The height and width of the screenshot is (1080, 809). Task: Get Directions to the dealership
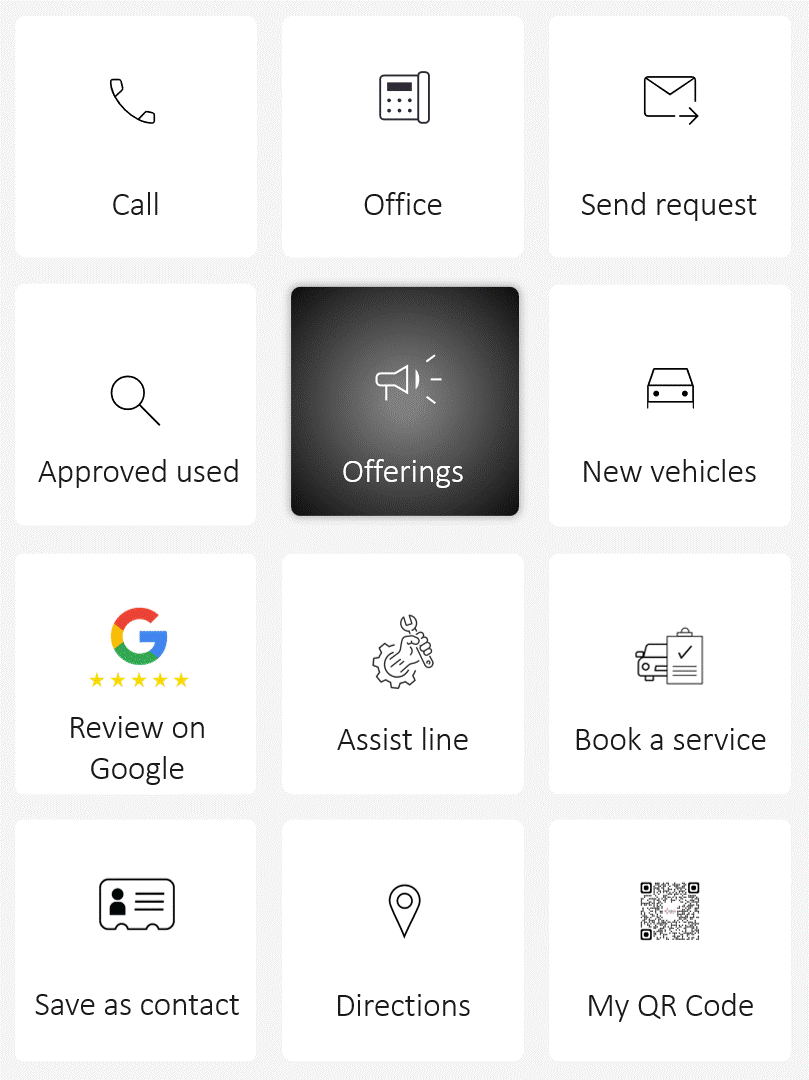click(x=403, y=940)
